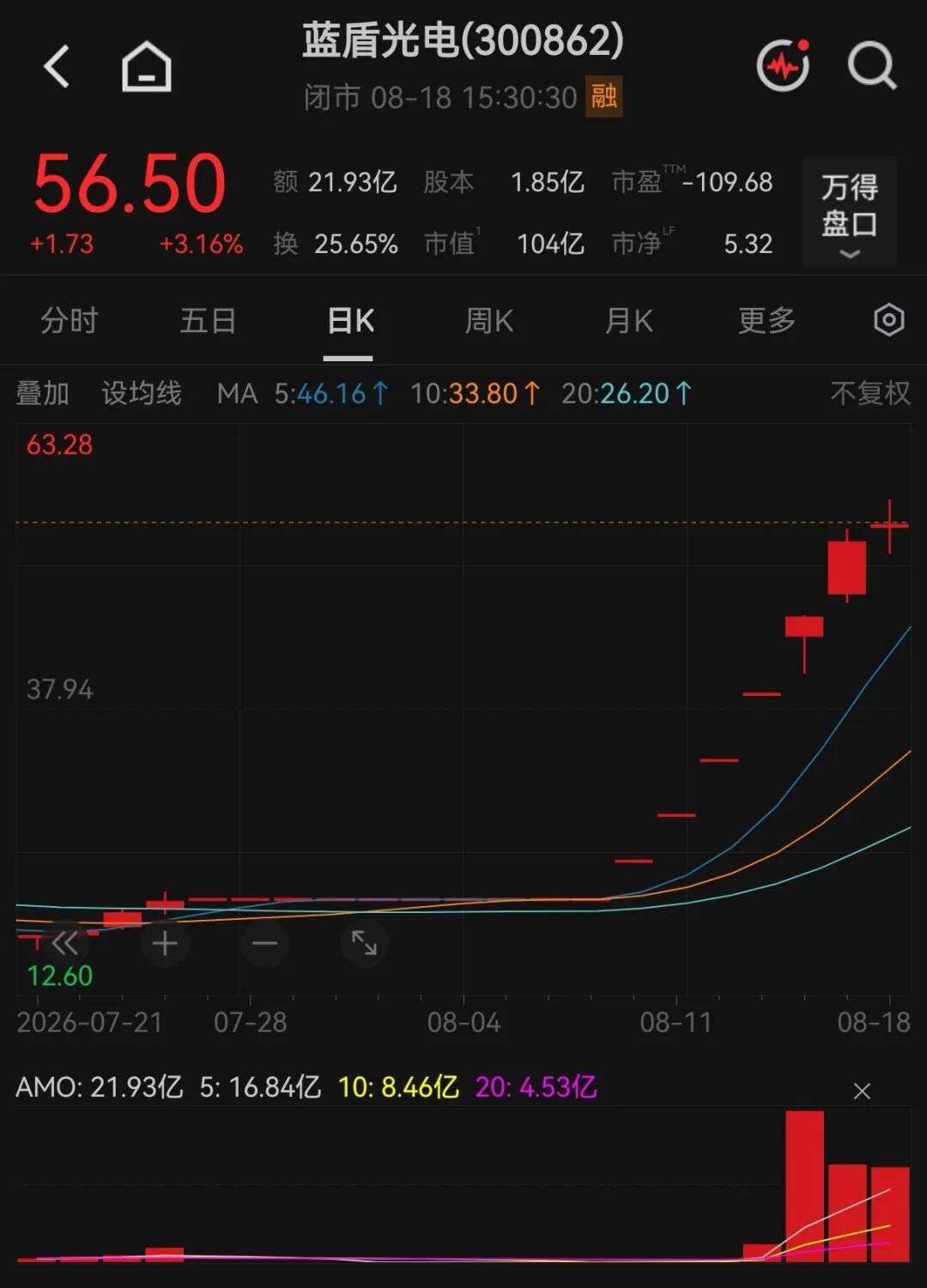Open the 更多 chart period options
This screenshot has height=1288, width=927.
point(766,321)
